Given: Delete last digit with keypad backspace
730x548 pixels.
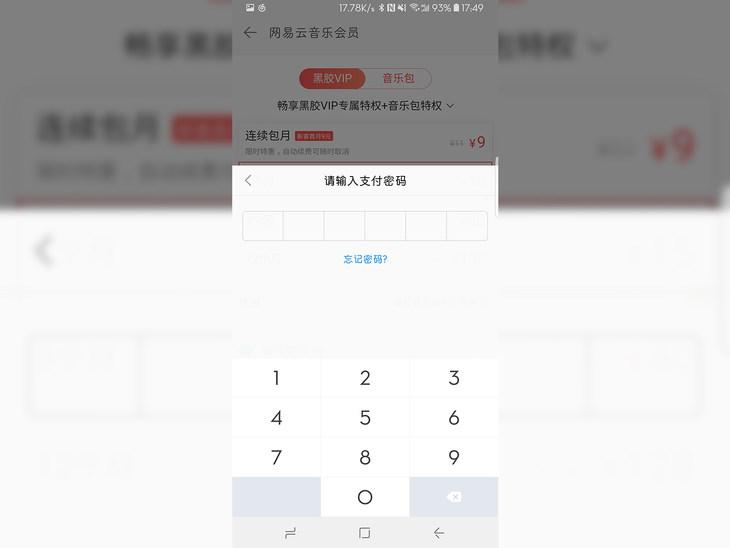Looking at the screenshot, I should pos(454,497).
